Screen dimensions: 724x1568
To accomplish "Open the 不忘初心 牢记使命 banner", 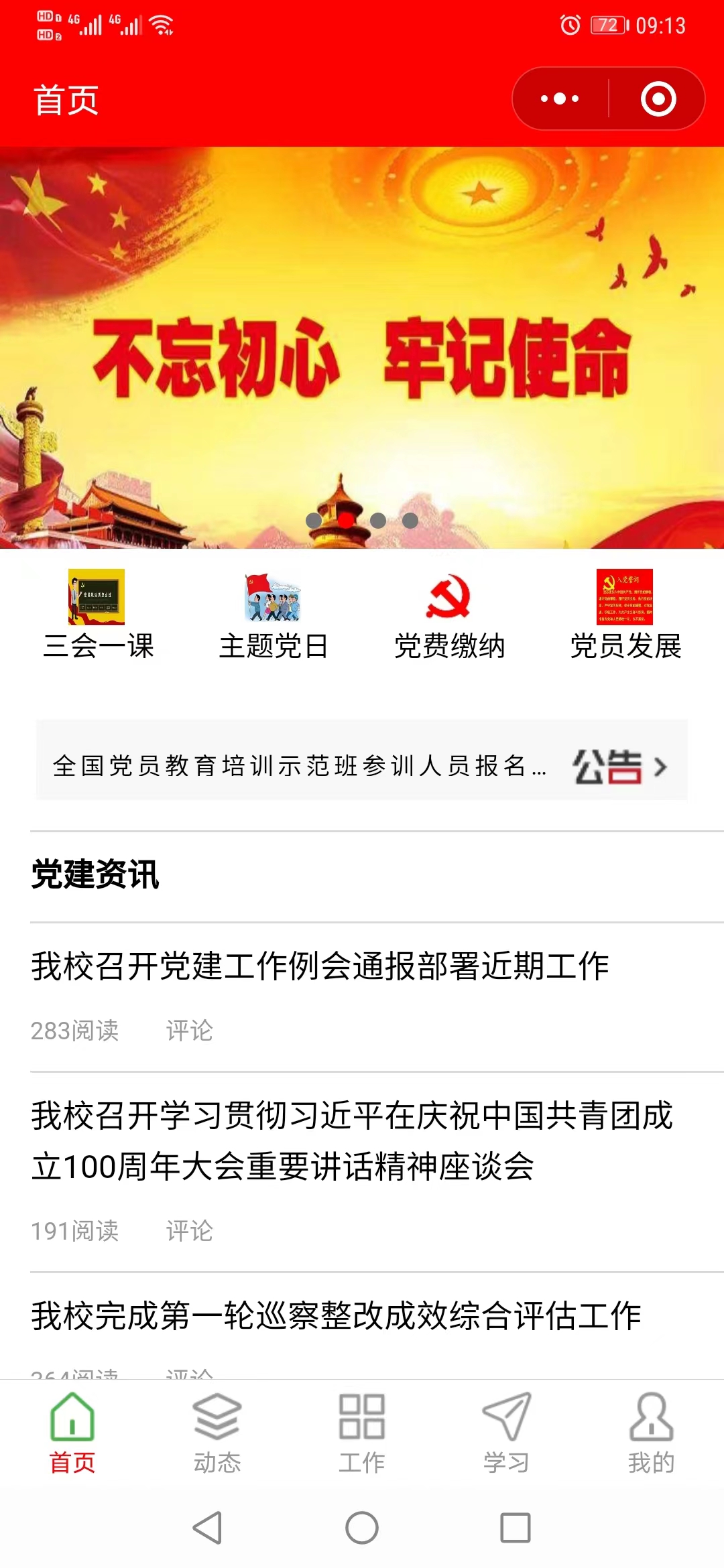I will pyautogui.click(x=362, y=348).
